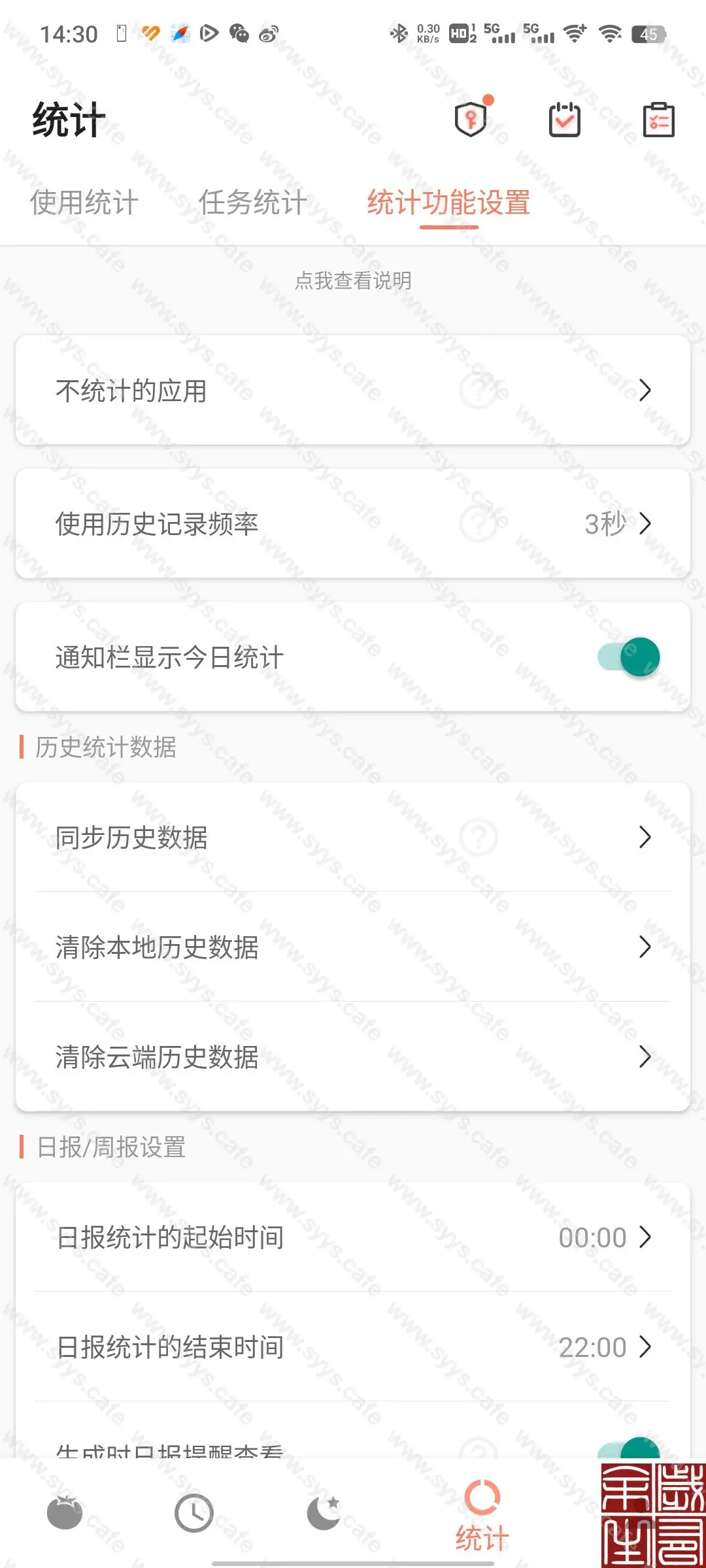Select the clock icon in bottom navigation
706x1568 pixels.
[x=192, y=1513]
